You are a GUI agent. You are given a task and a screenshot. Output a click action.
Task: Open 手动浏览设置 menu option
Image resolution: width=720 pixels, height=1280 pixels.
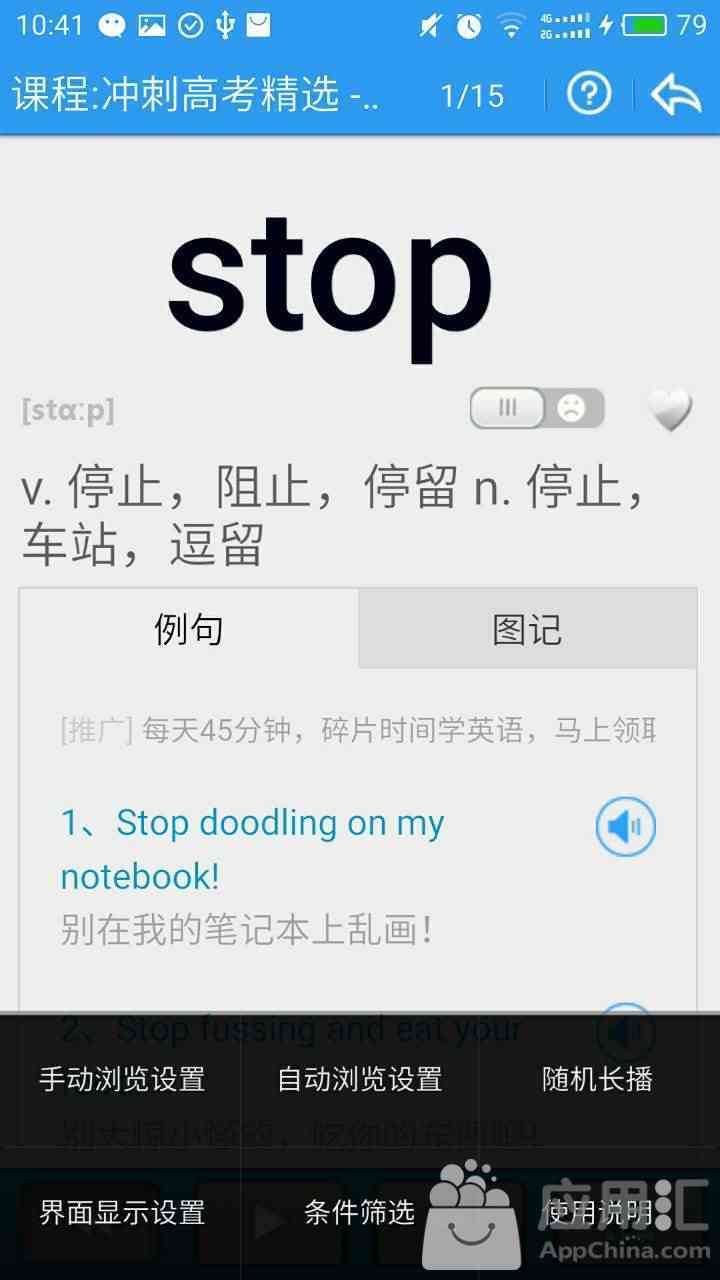tap(122, 1079)
